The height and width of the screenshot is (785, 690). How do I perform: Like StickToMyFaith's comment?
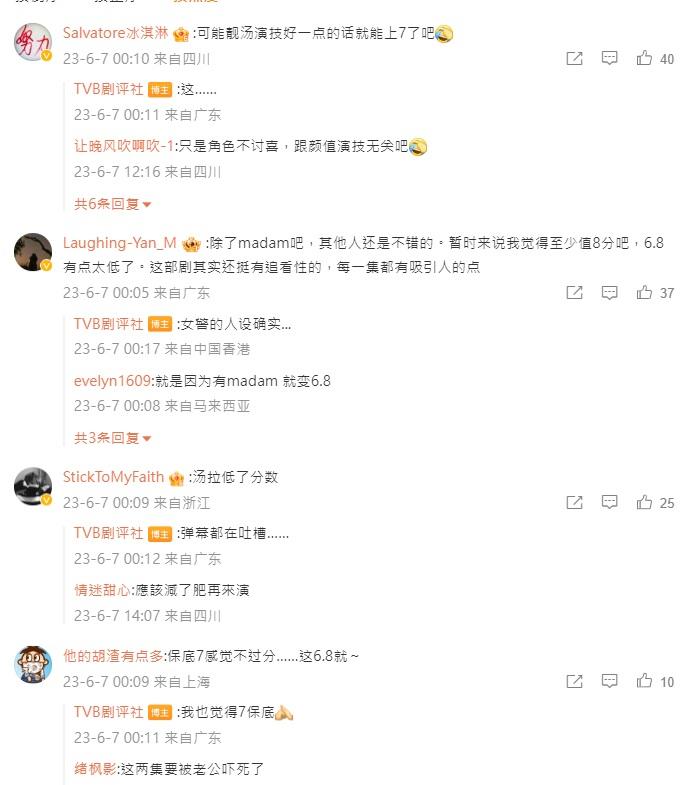click(x=645, y=502)
